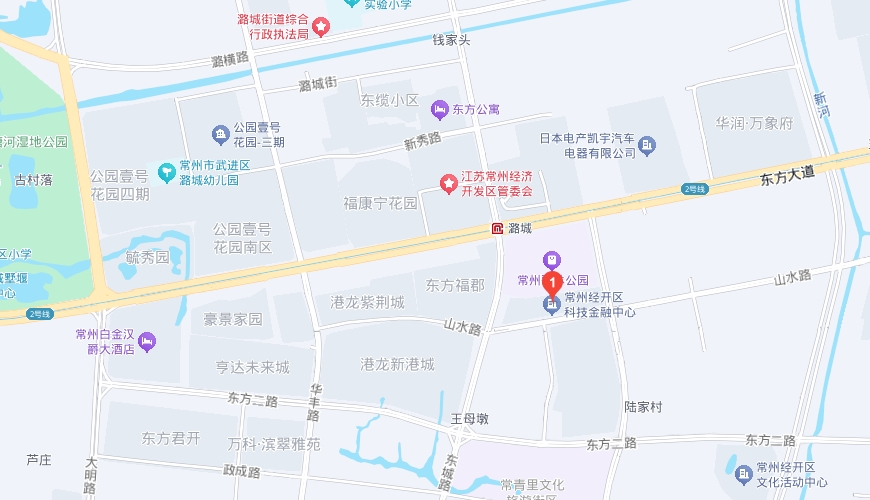Open the 常州白金汉爵大酒店 hotel point on the map
Image resolution: width=870 pixels, height=500 pixels.
(148, 342)
